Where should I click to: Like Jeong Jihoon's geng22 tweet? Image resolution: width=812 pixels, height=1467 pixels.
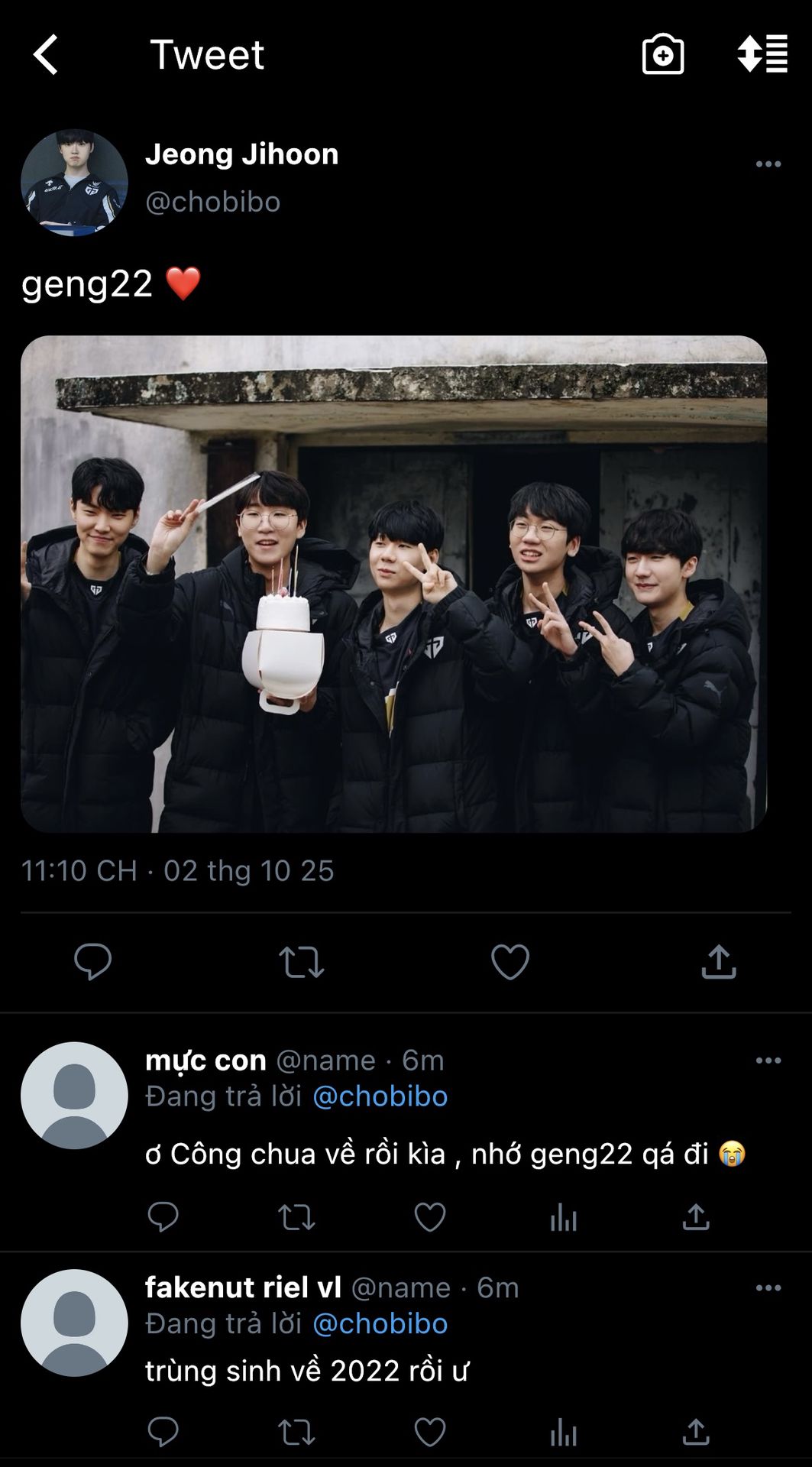tap(510, 961)
